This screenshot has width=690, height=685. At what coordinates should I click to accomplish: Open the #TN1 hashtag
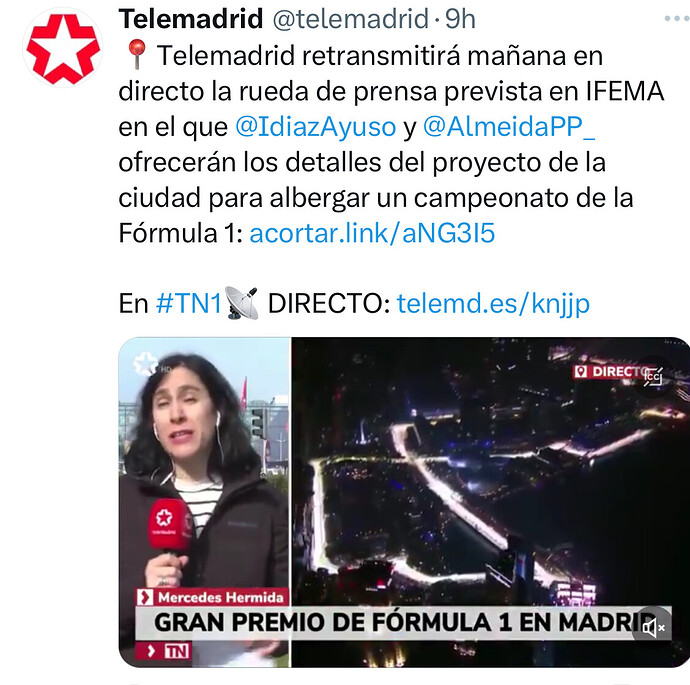pos(188,303)
